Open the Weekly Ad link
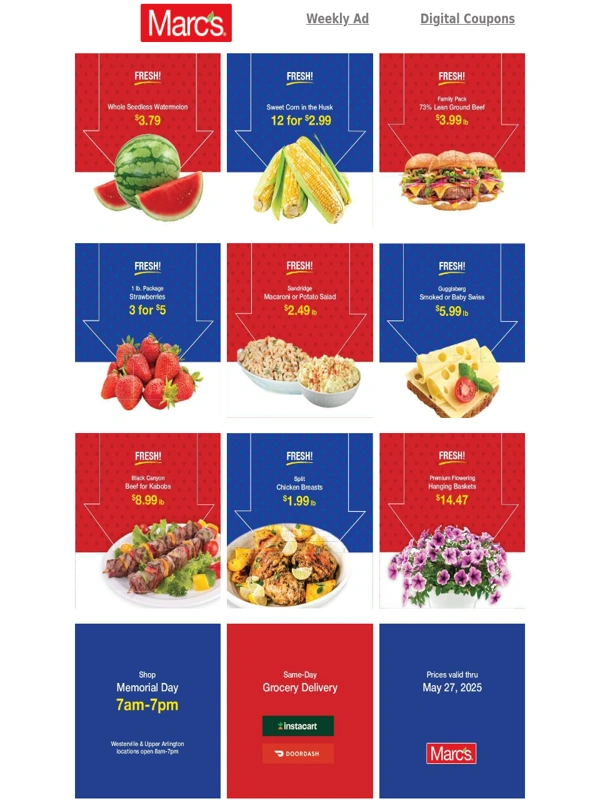Screen dimensions: 600x800 click(337, 19)
